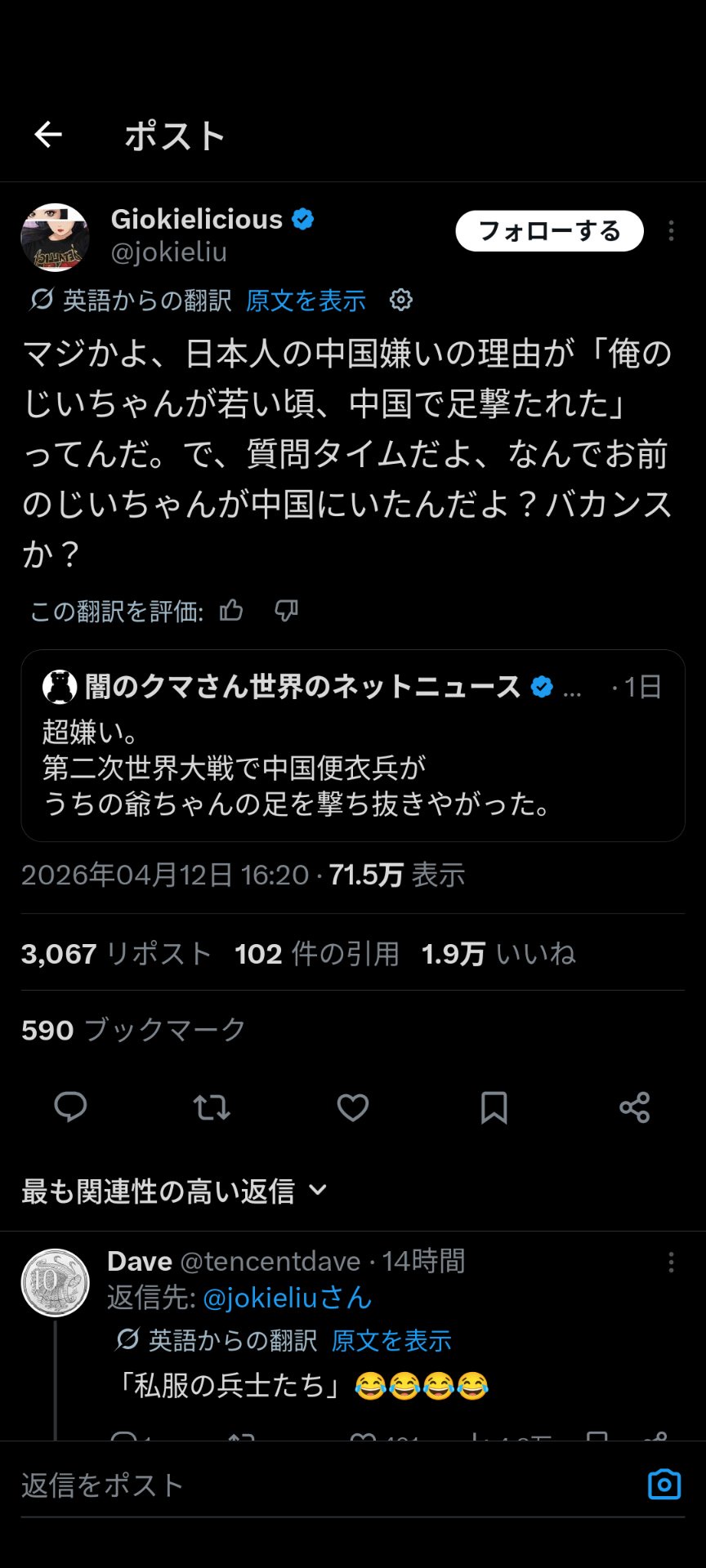View the list of 3,067 reposts
The width and height of the screenshot is (706, 1568).
coord(116,953)
